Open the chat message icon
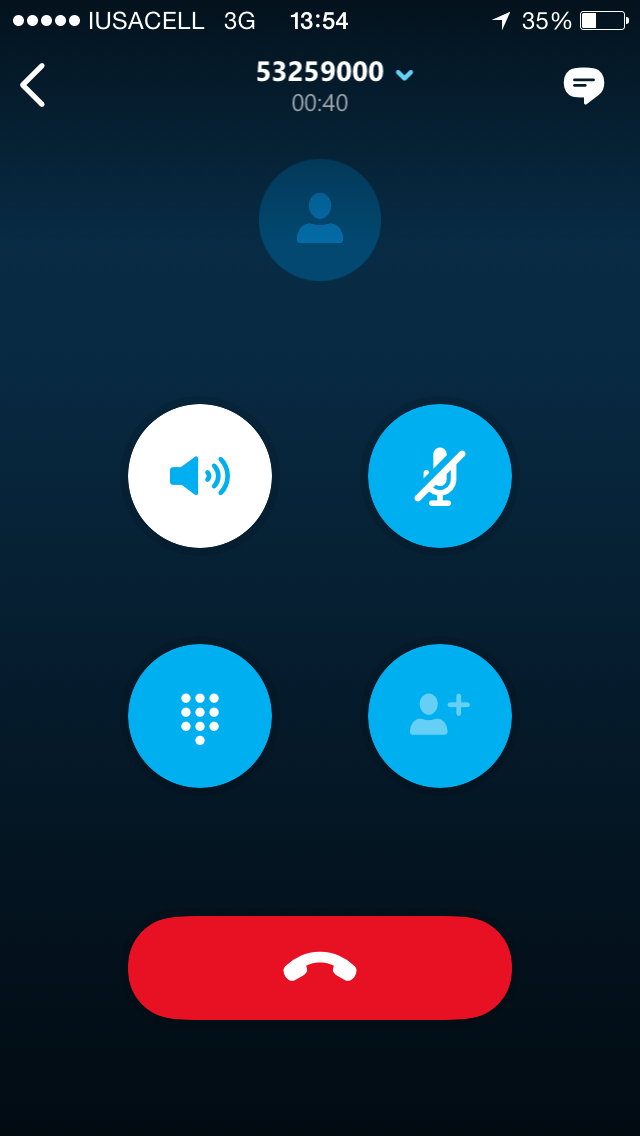 [x=583, y=85]
